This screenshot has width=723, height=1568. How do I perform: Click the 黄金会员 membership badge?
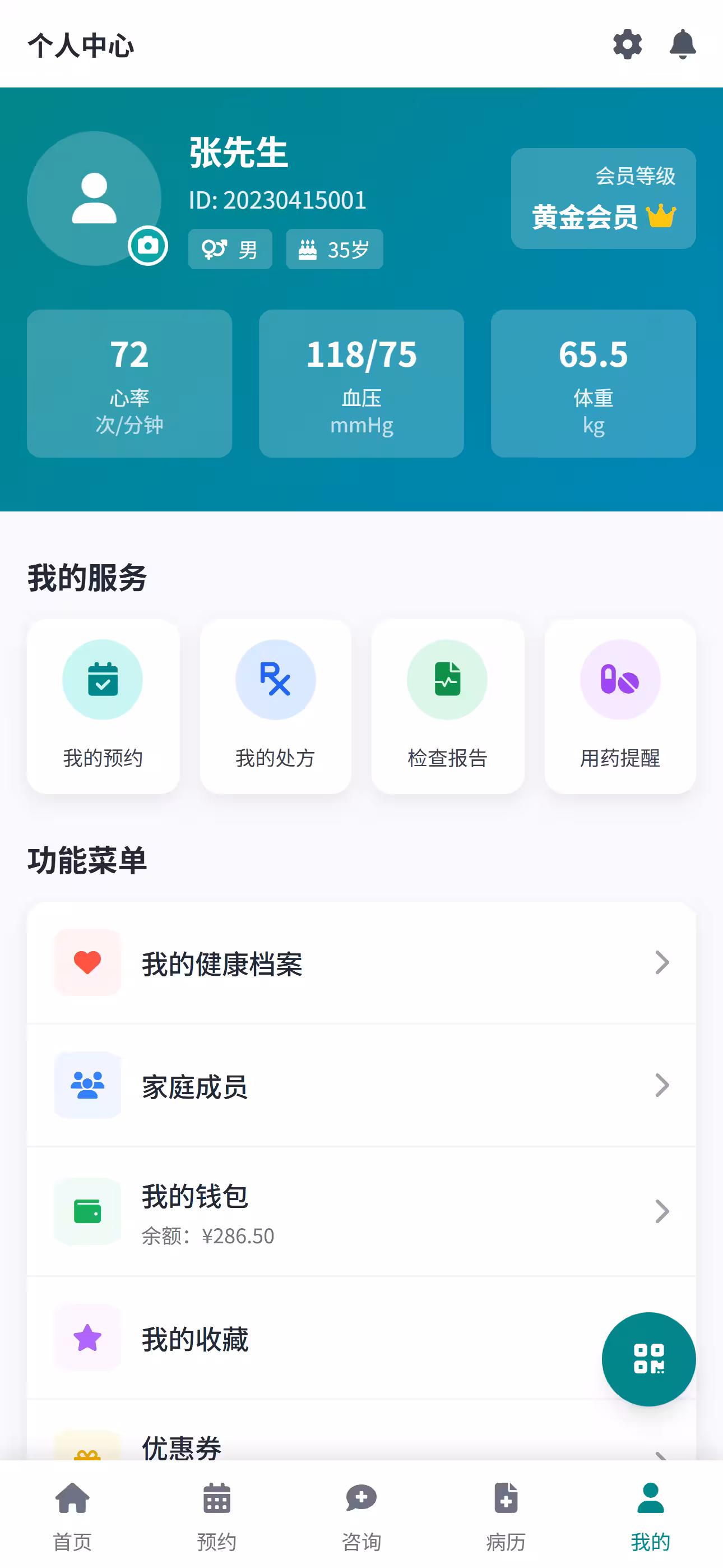[602, 199]
